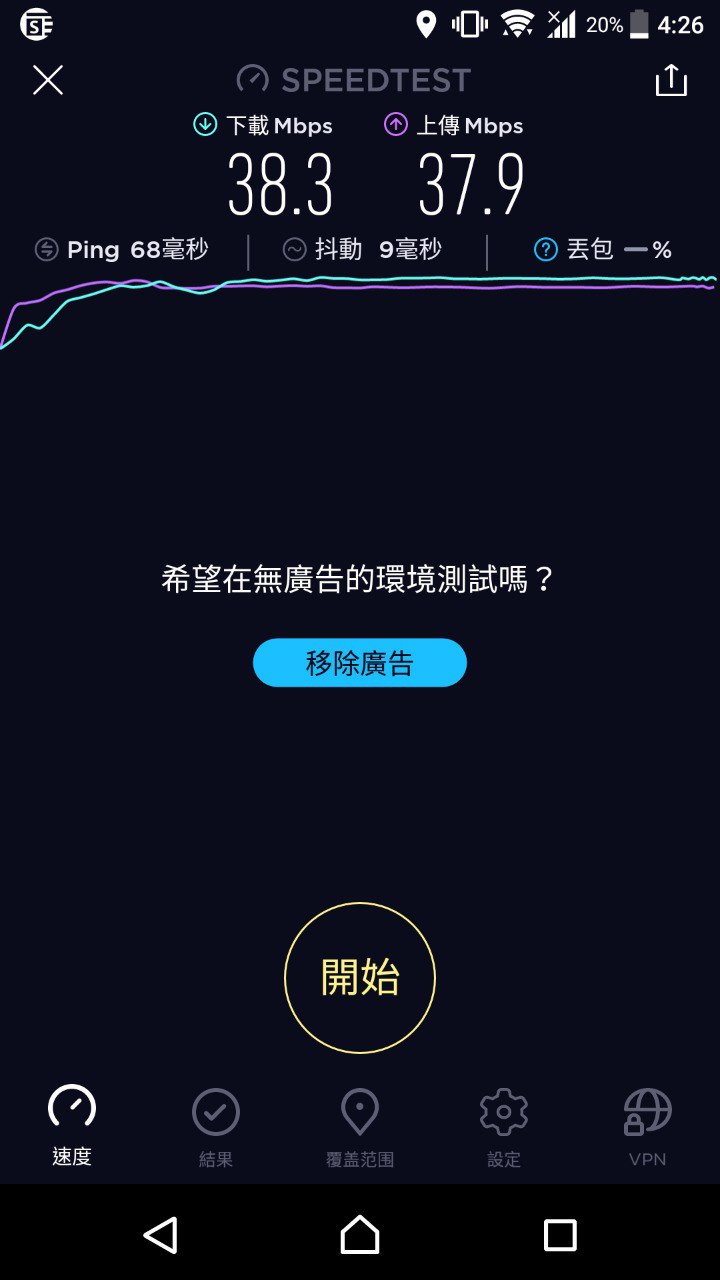This screenshot has height=1280, width=720.
Task: Close the result with the X icon
Action: (48, 80)
